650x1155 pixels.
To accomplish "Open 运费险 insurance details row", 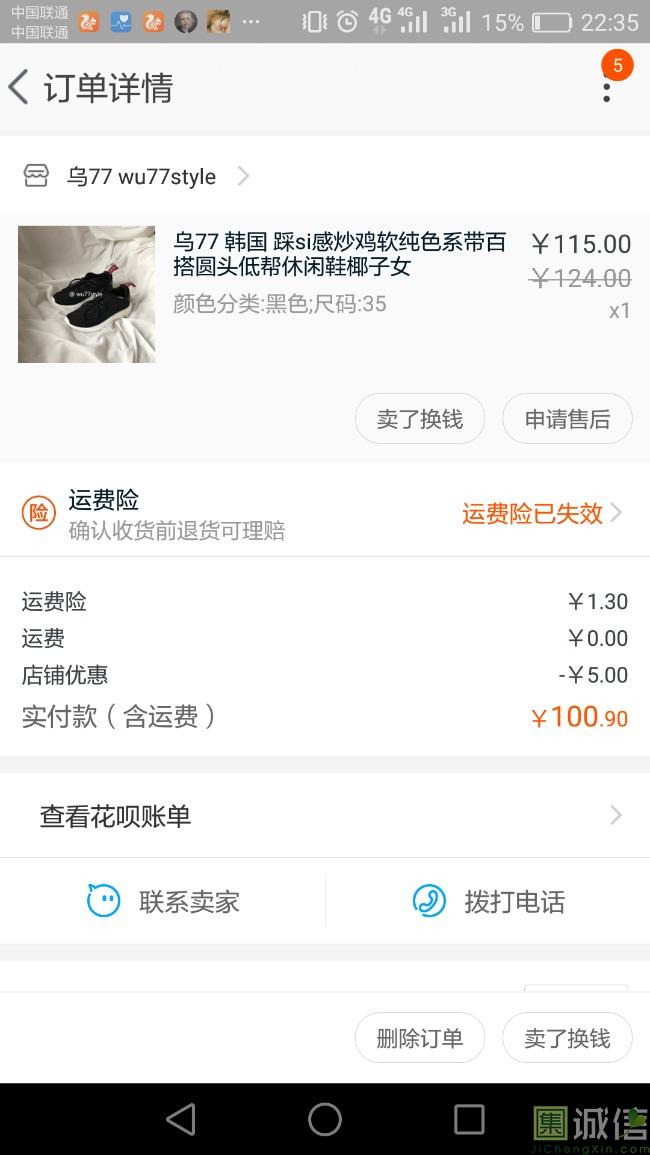I will point(325,514).
